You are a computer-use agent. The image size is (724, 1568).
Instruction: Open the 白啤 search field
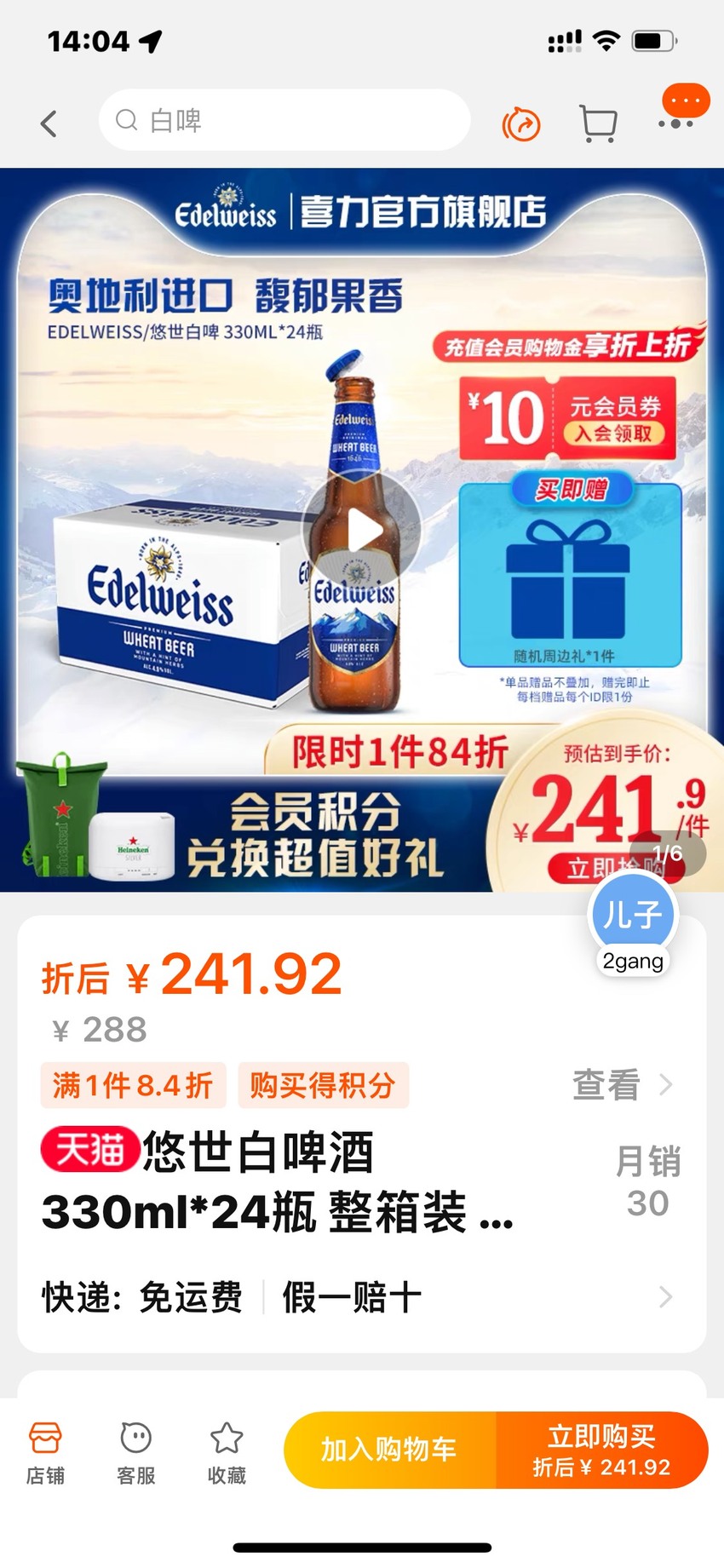pyautogui.click(x=284, y=120)
